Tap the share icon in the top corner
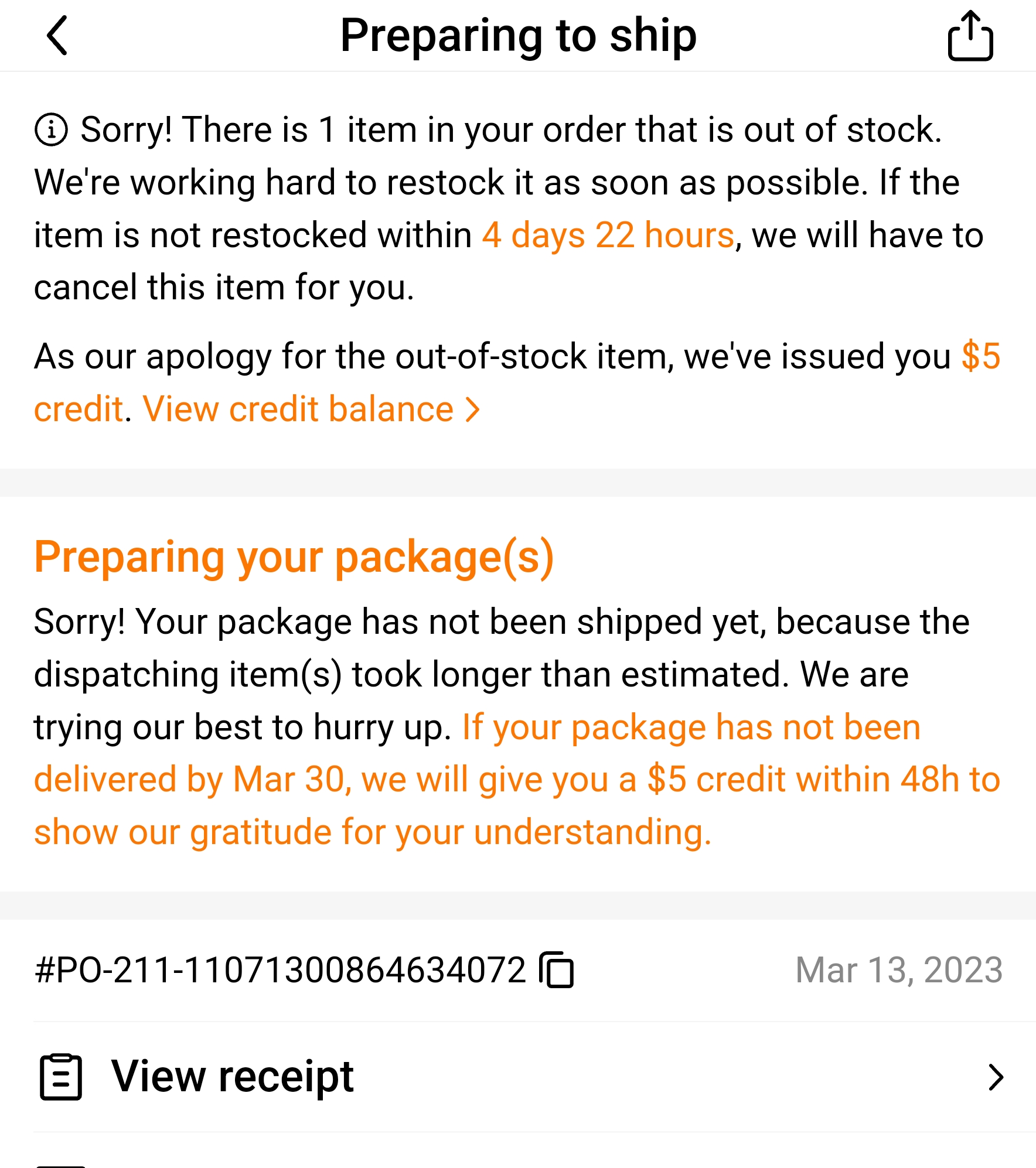Viewport: 1036px width, 1168px height. 971,36
